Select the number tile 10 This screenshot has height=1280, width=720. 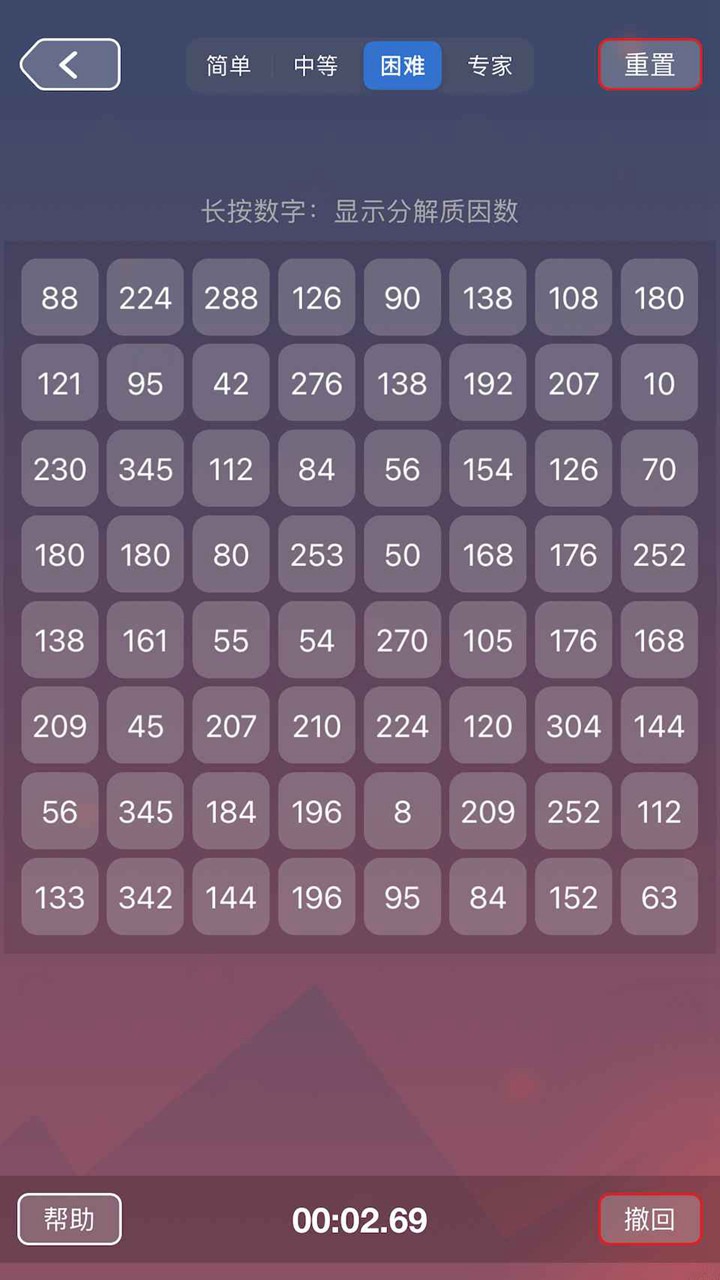coord(659,383)
